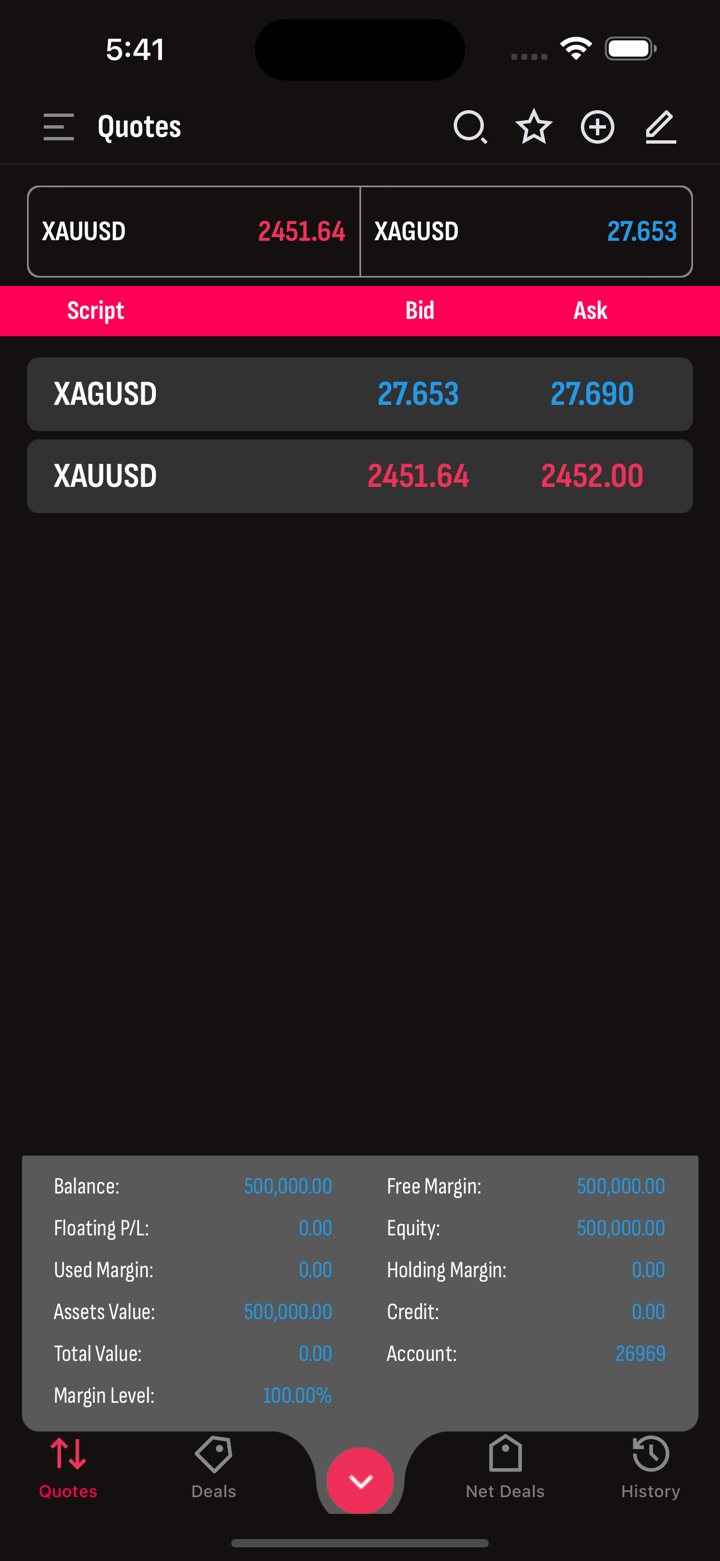Switch to the Deals tab
The height and width of the screenshot is (1561, 720).
pyautogui.click(x=213, y=1468)
